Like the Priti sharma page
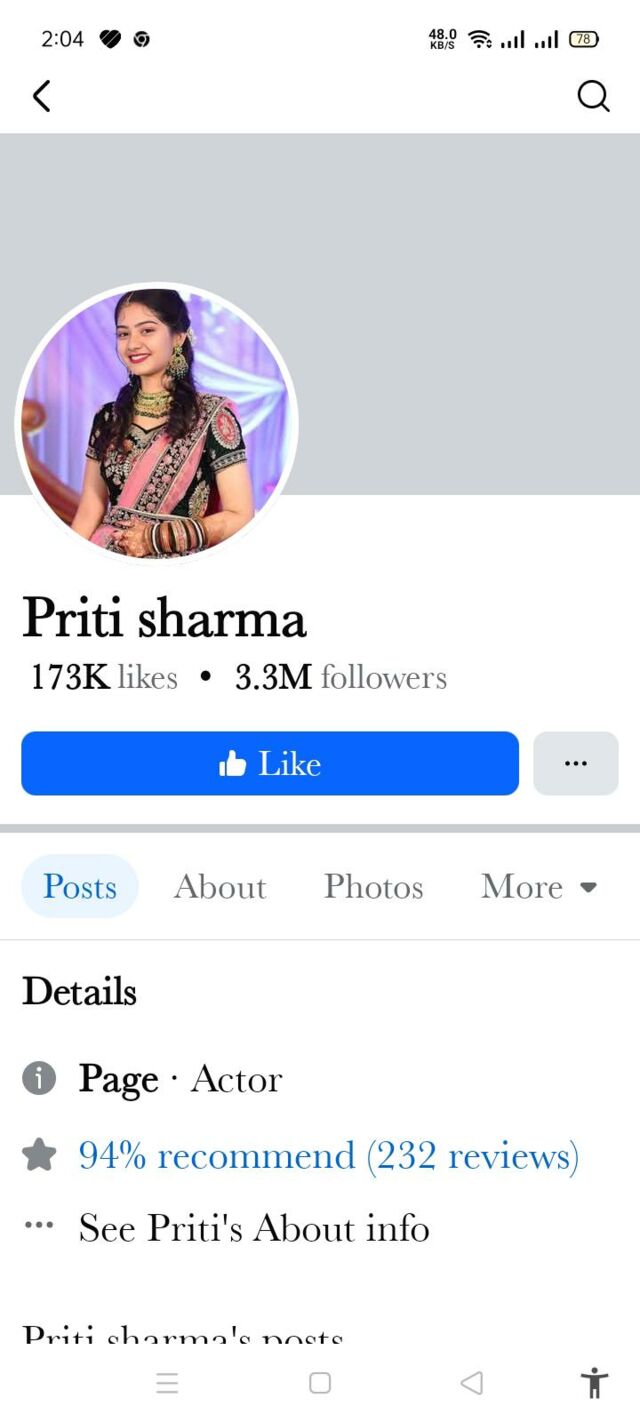The height and width of the screenshot is (1422, 640). coord(270,764)
